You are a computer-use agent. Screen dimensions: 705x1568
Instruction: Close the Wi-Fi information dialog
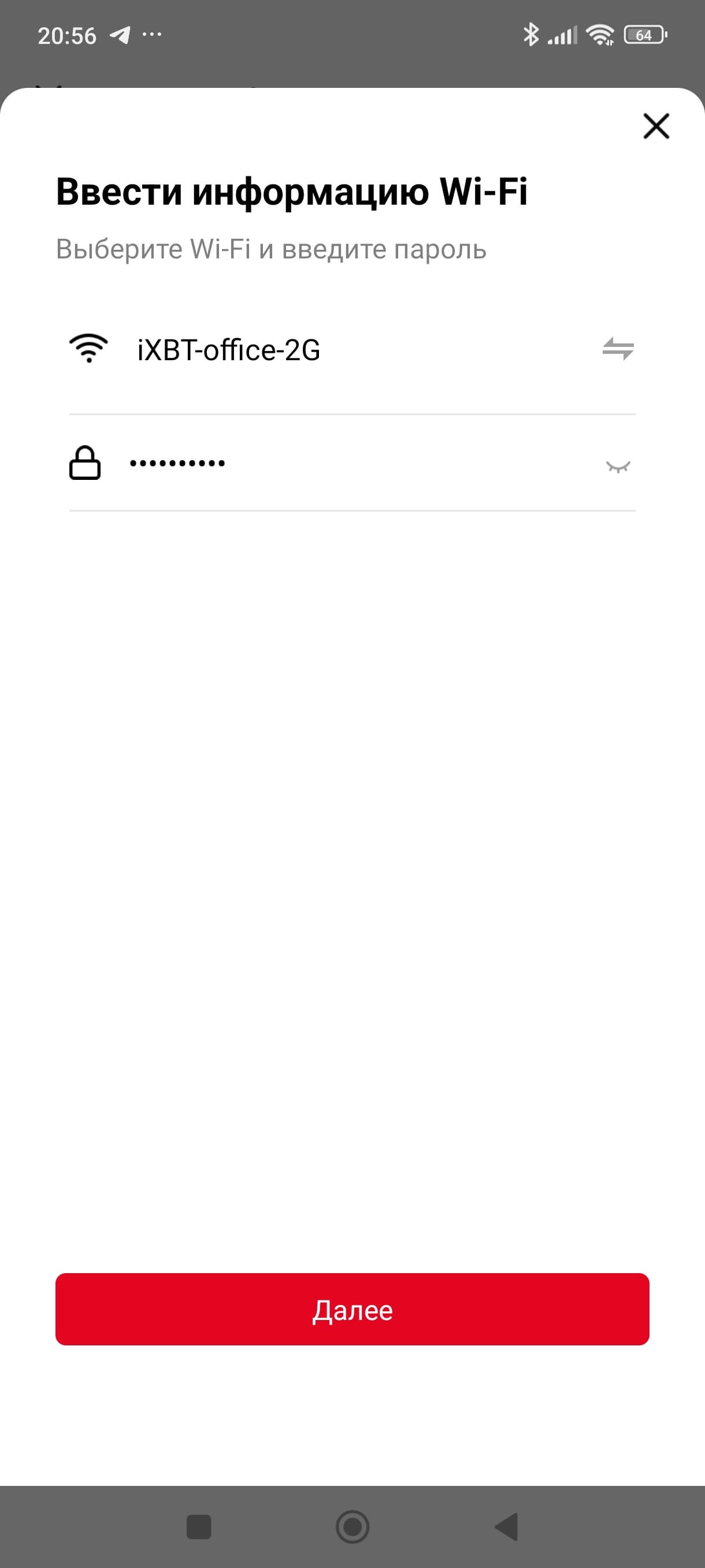pos(656,126)
